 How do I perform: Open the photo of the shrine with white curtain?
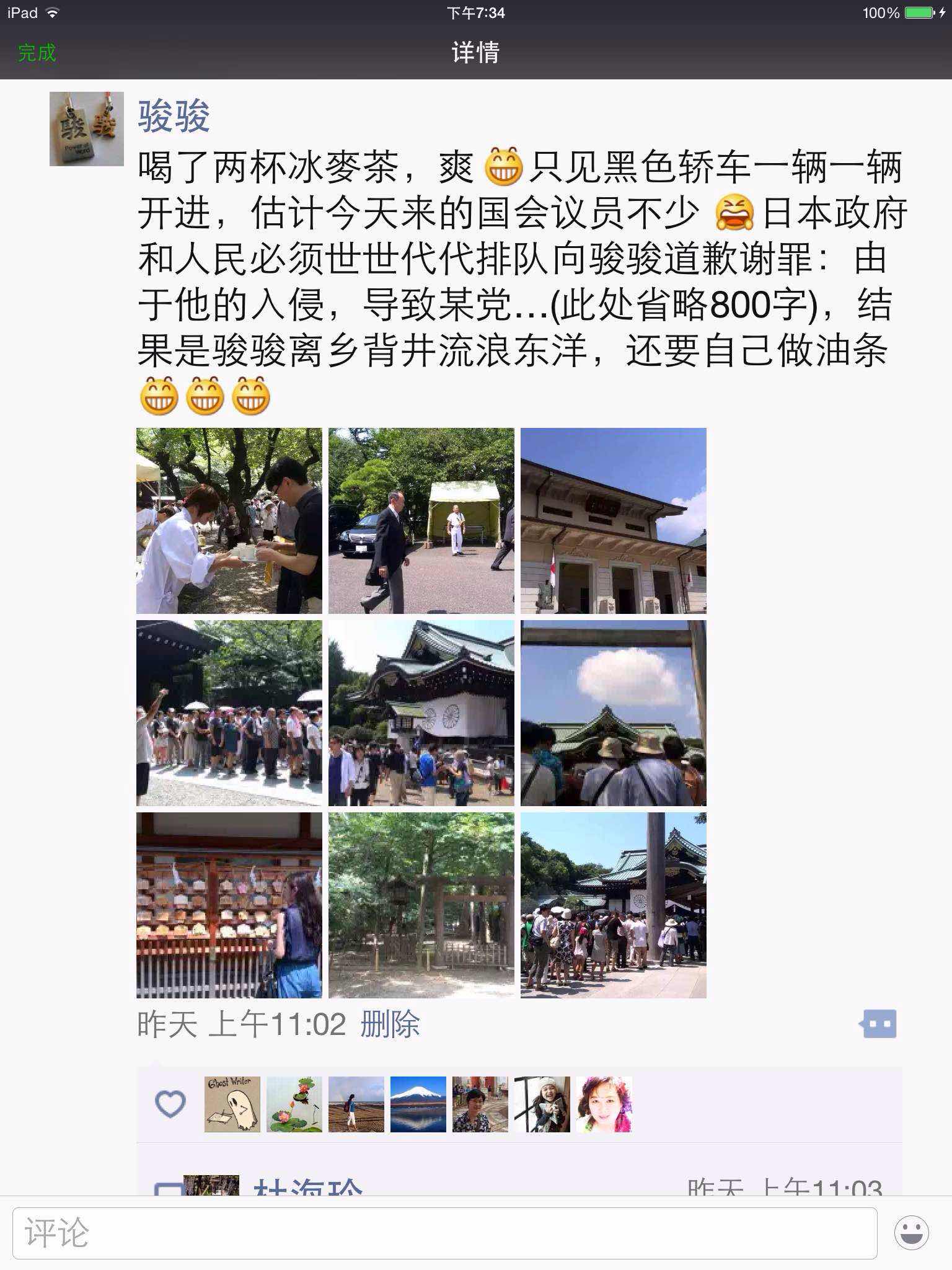[421, 713]
